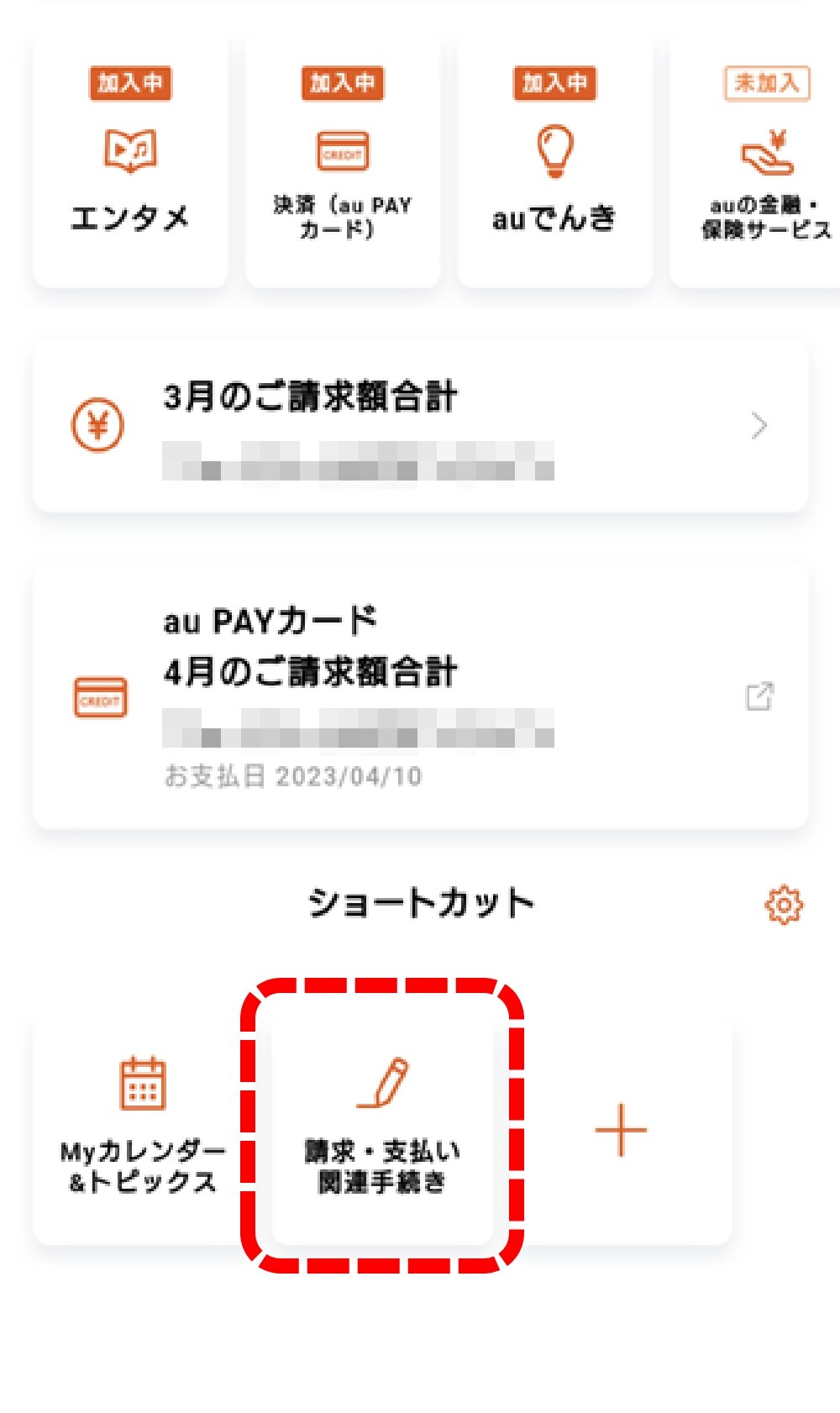Screen dimensions: 840x1413
Task: Click the 加入中 badge above auでんき
Action: pyautogui.click(x=555, y=84)
